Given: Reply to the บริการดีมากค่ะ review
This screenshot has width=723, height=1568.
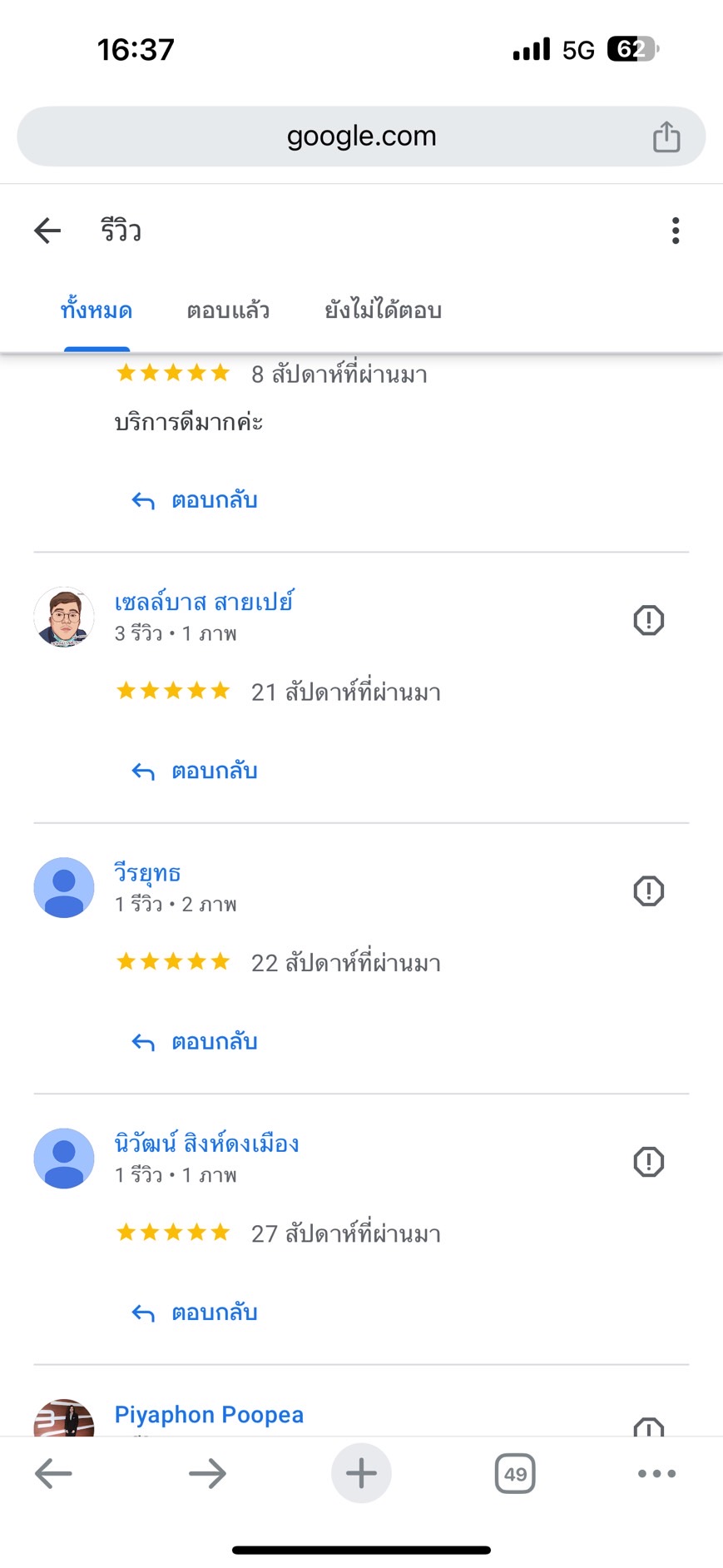Looking at the screenshot, I should tap(195, 500).
